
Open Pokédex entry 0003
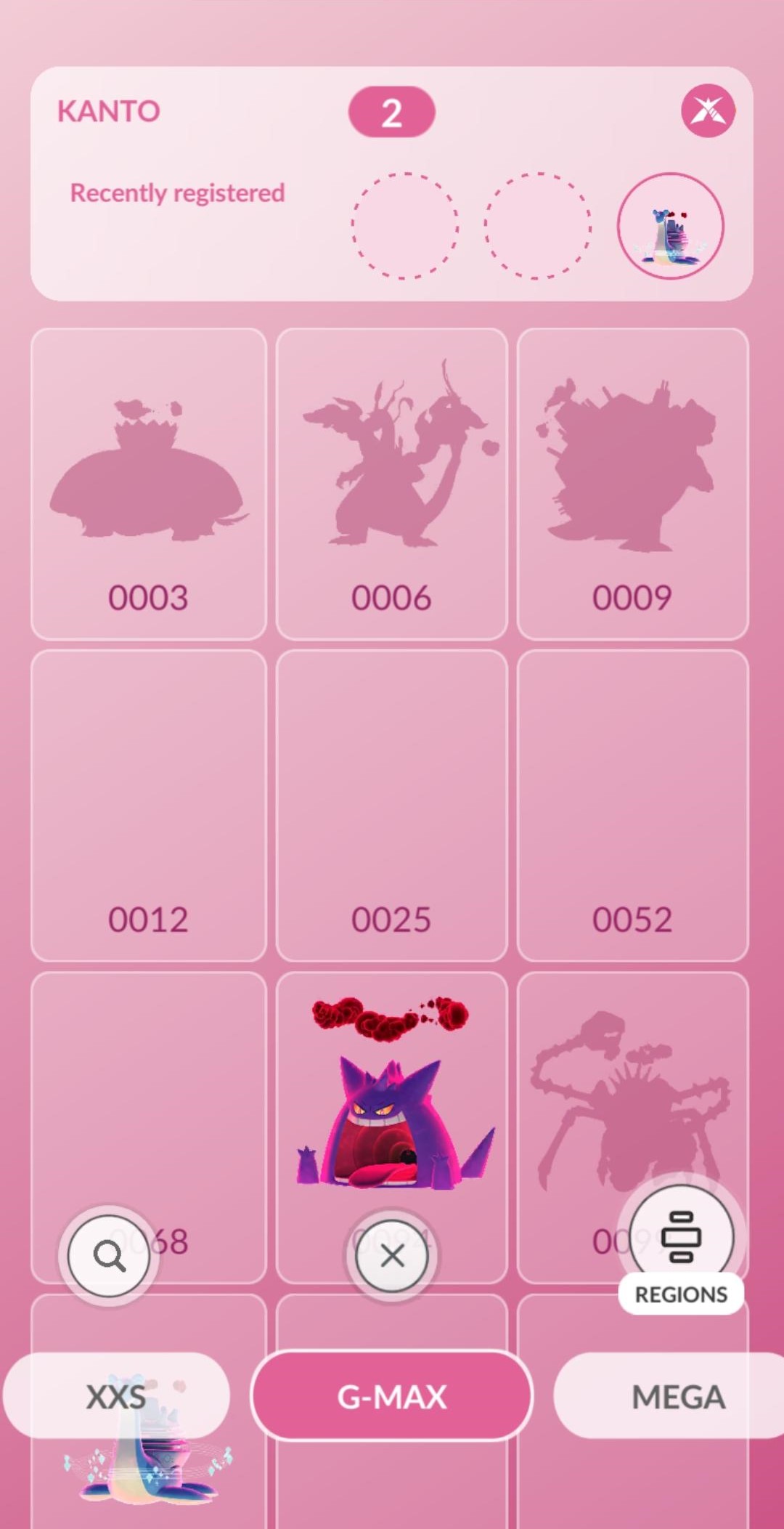coord(149,484)
